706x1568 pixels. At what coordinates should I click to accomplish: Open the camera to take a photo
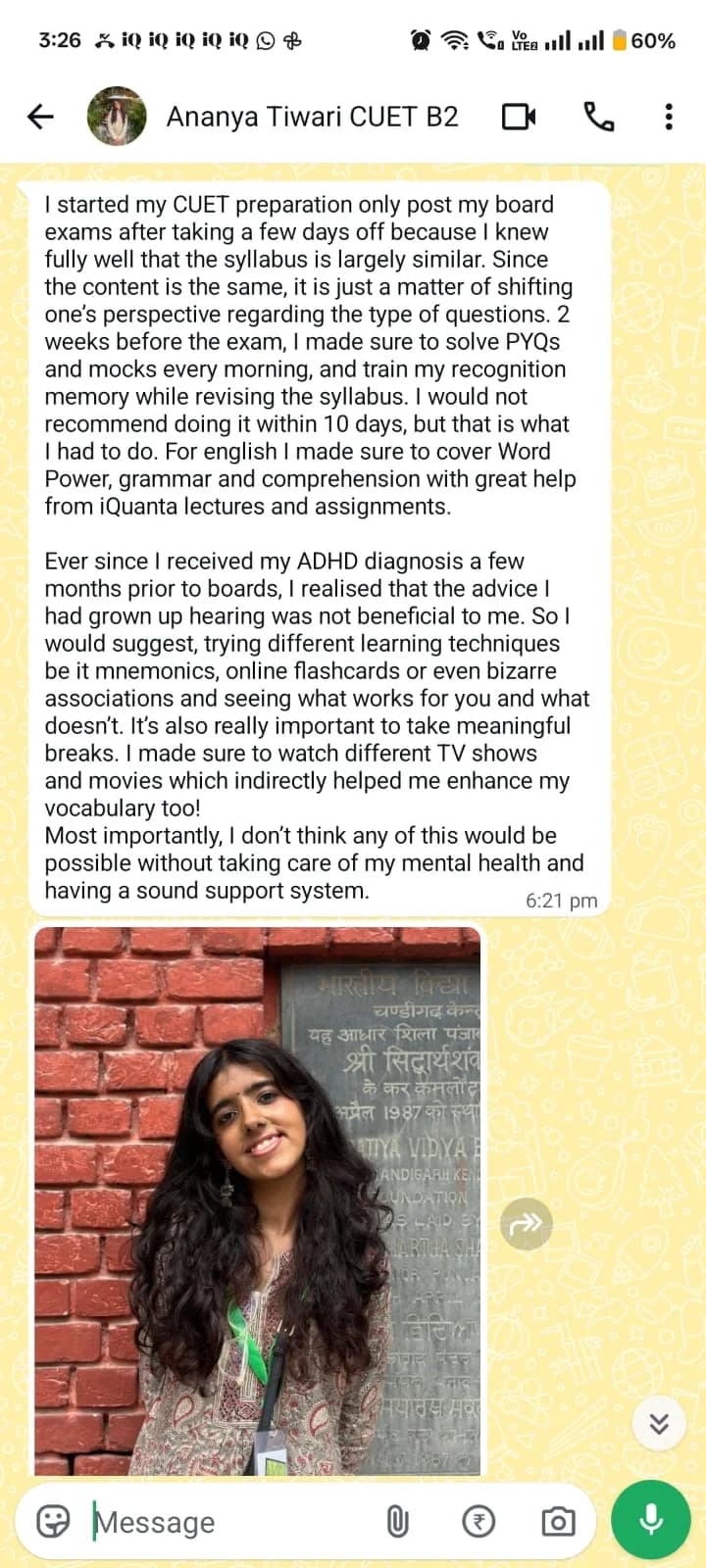(x=558, y=1521)
